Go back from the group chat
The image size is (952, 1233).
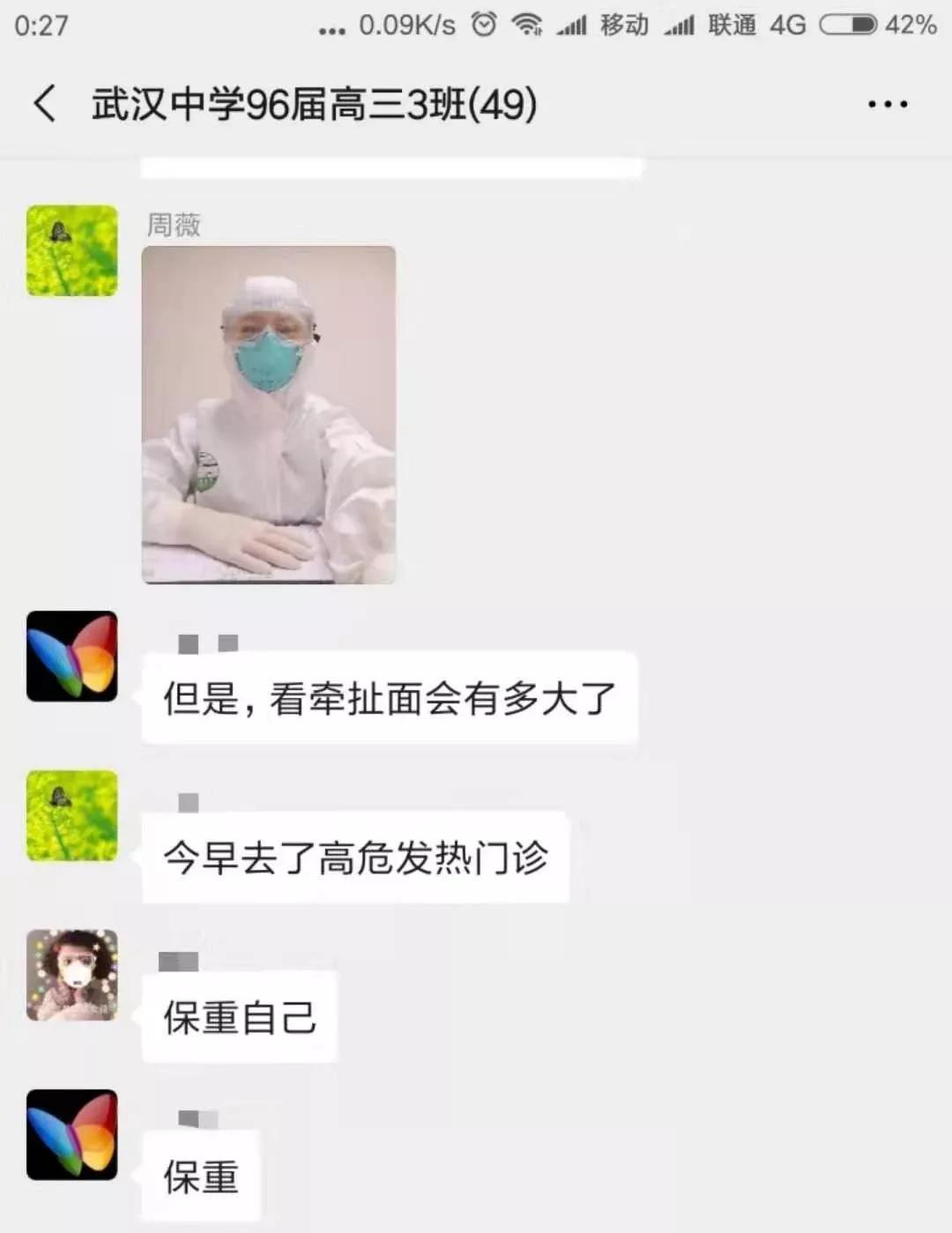point(46,104)
